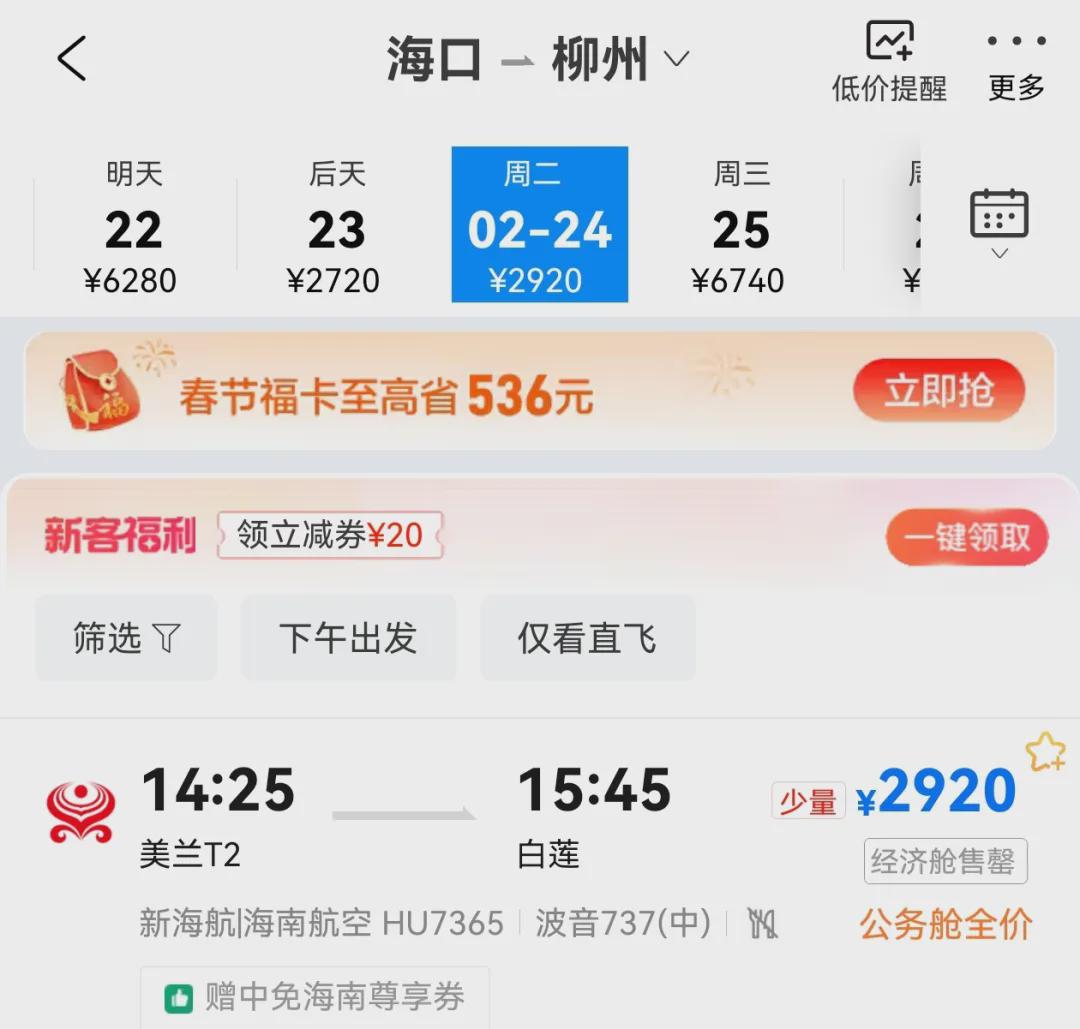
Task: View the 赠中免海南尊享券 voucher tag
Action: [x=315, y=997]
